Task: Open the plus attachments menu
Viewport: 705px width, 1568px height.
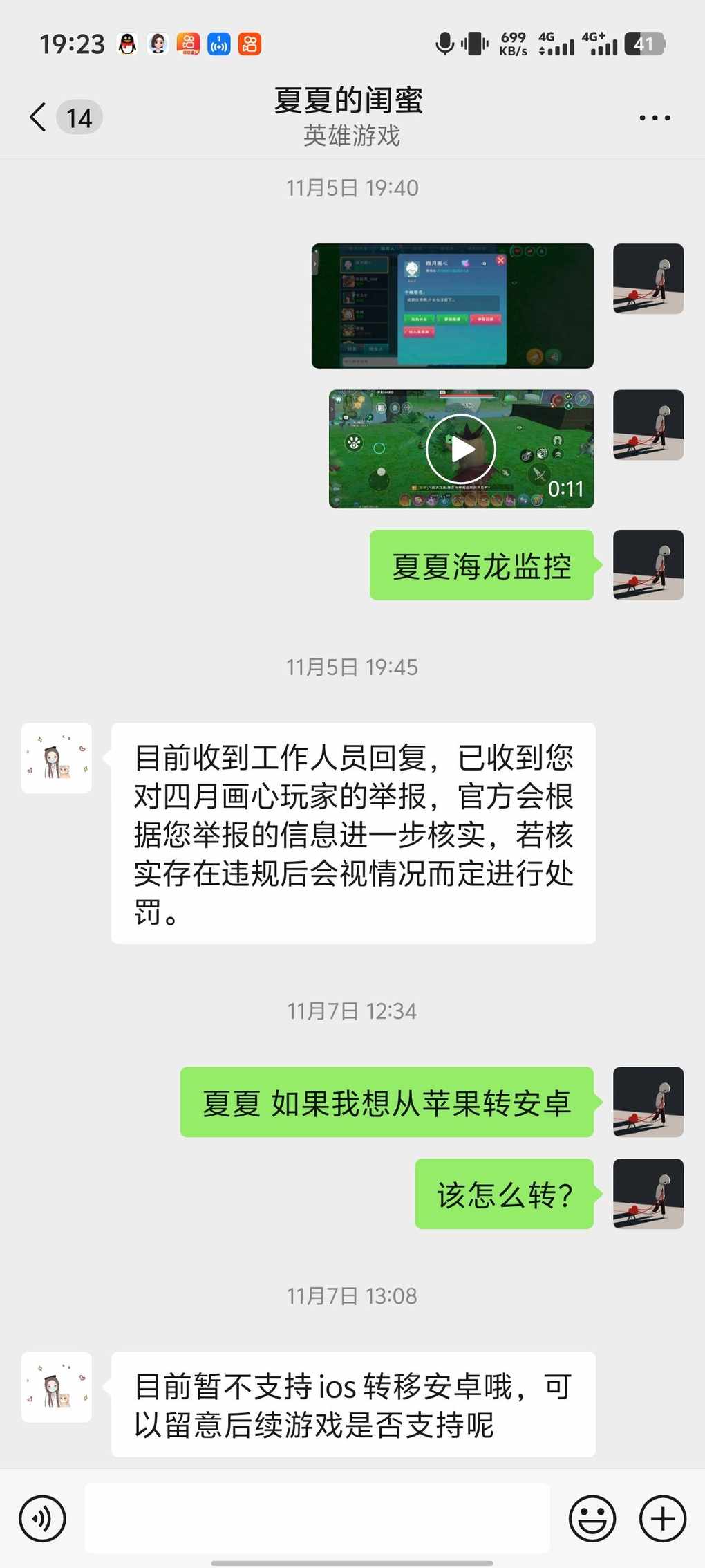Action: pyautogui.click(x=662, y=1519)
